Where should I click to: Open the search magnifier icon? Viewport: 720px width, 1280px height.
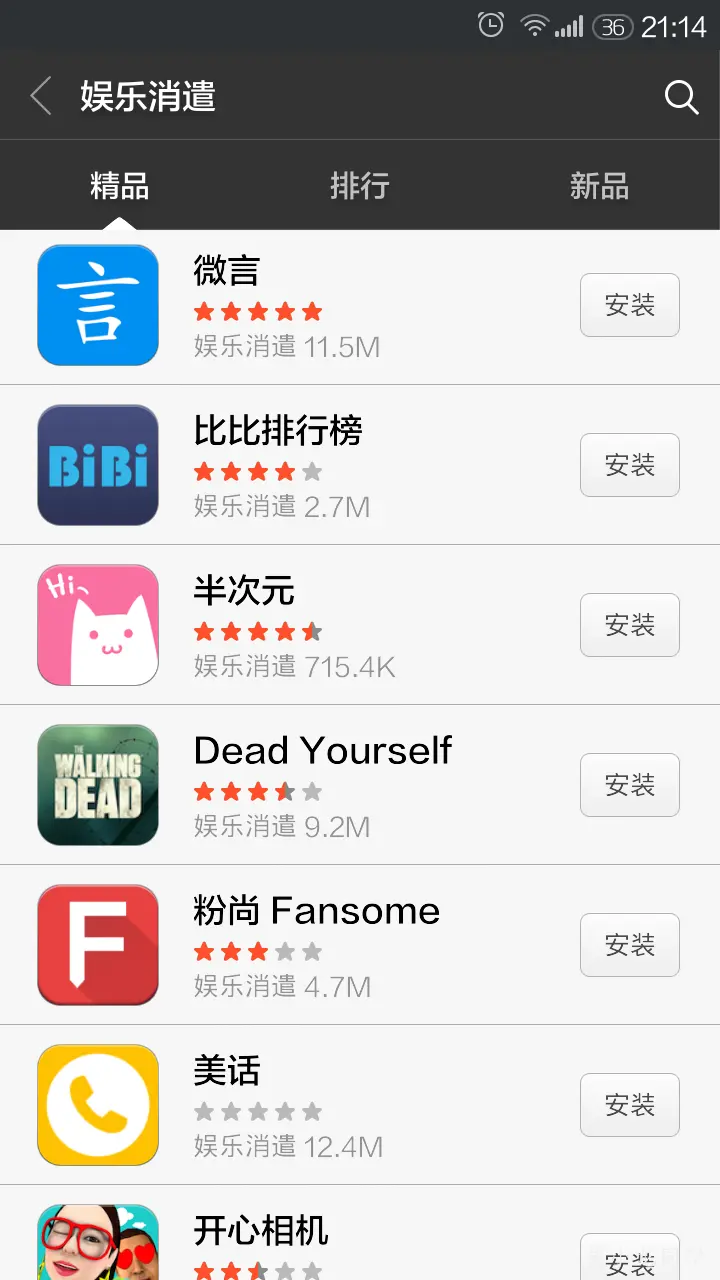(x=681, y=97)
